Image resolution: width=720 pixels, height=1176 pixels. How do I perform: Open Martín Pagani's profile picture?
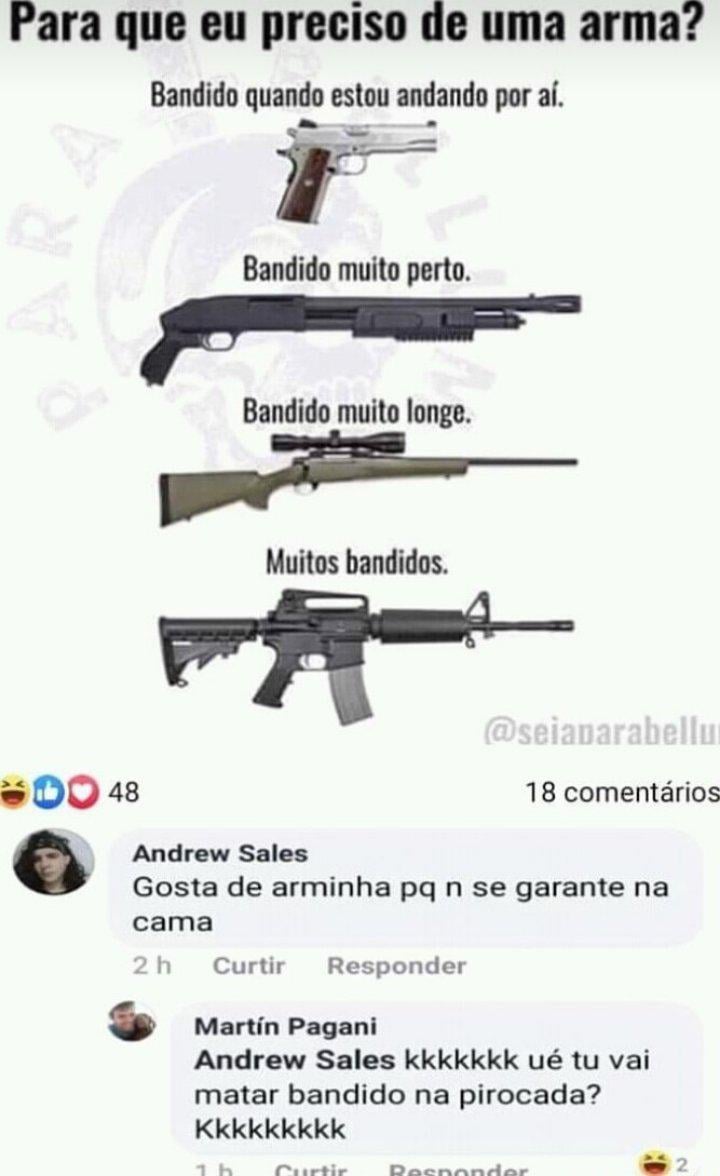(x=132, y=1021)
